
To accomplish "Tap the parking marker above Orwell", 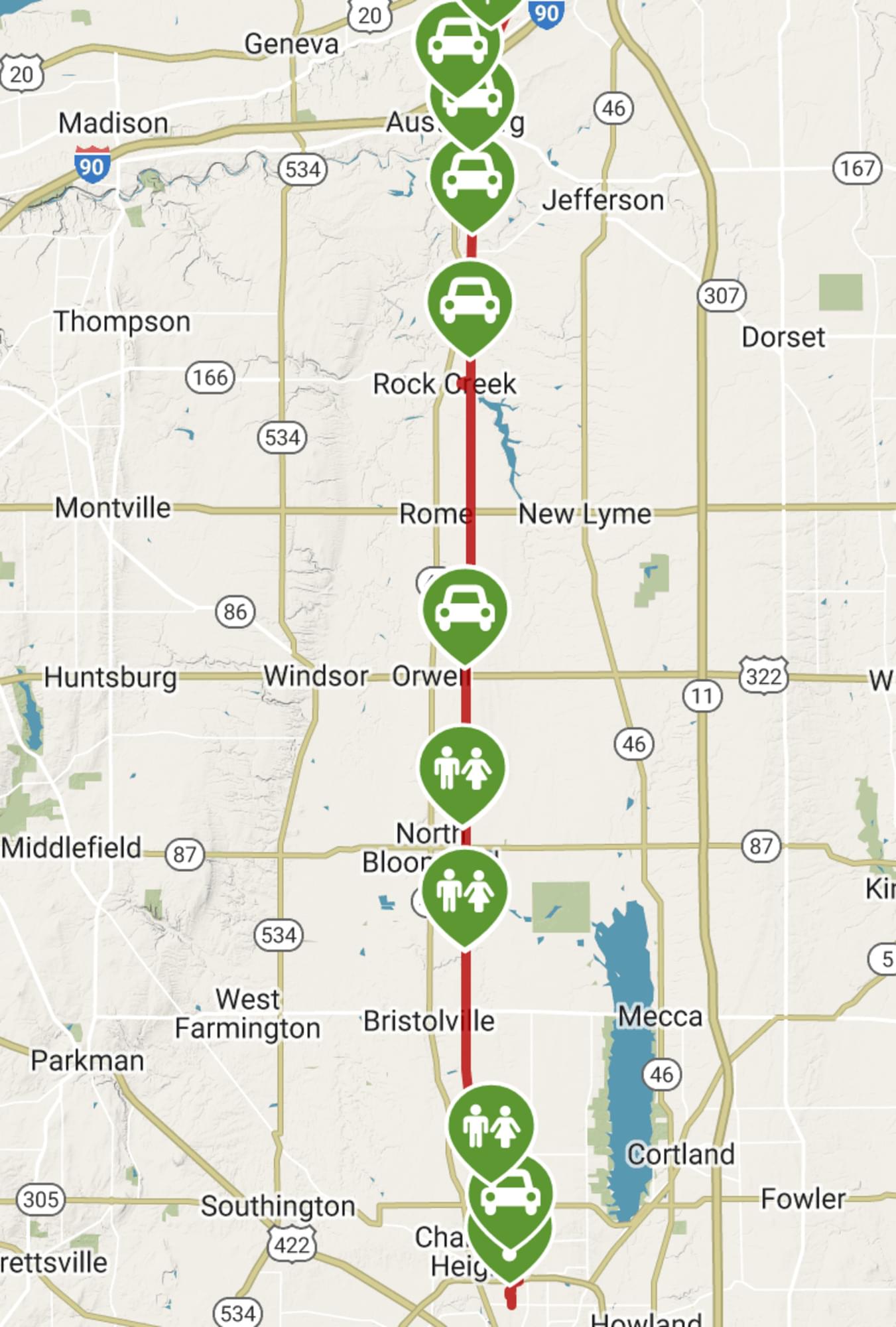I will [x=465, y=612].
